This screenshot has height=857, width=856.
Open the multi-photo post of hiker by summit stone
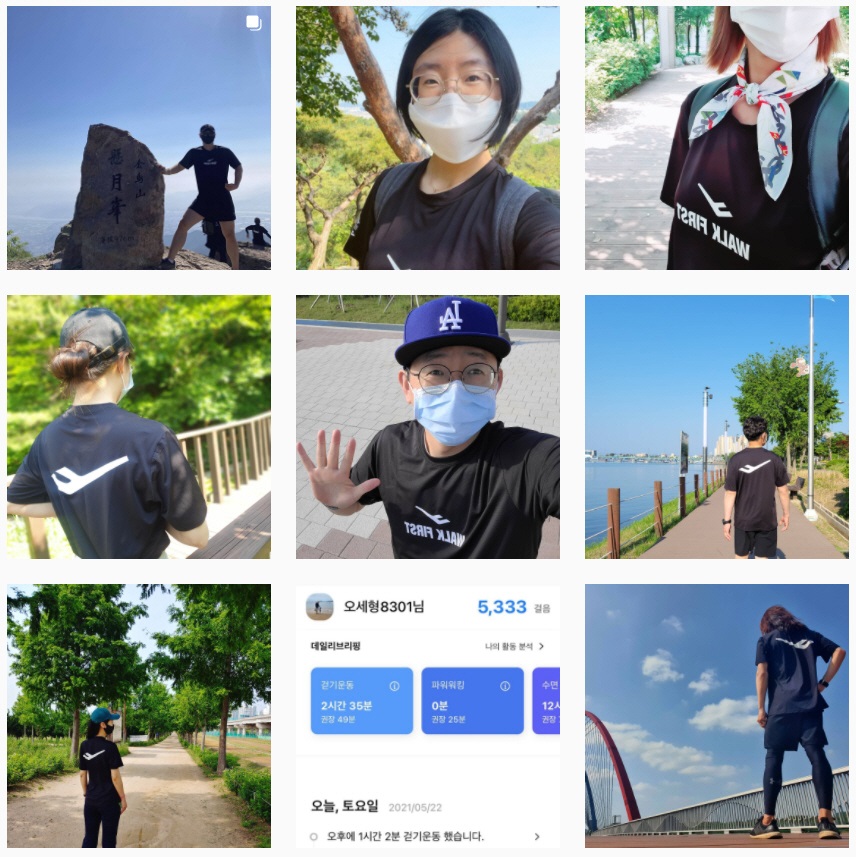point(138,138)
